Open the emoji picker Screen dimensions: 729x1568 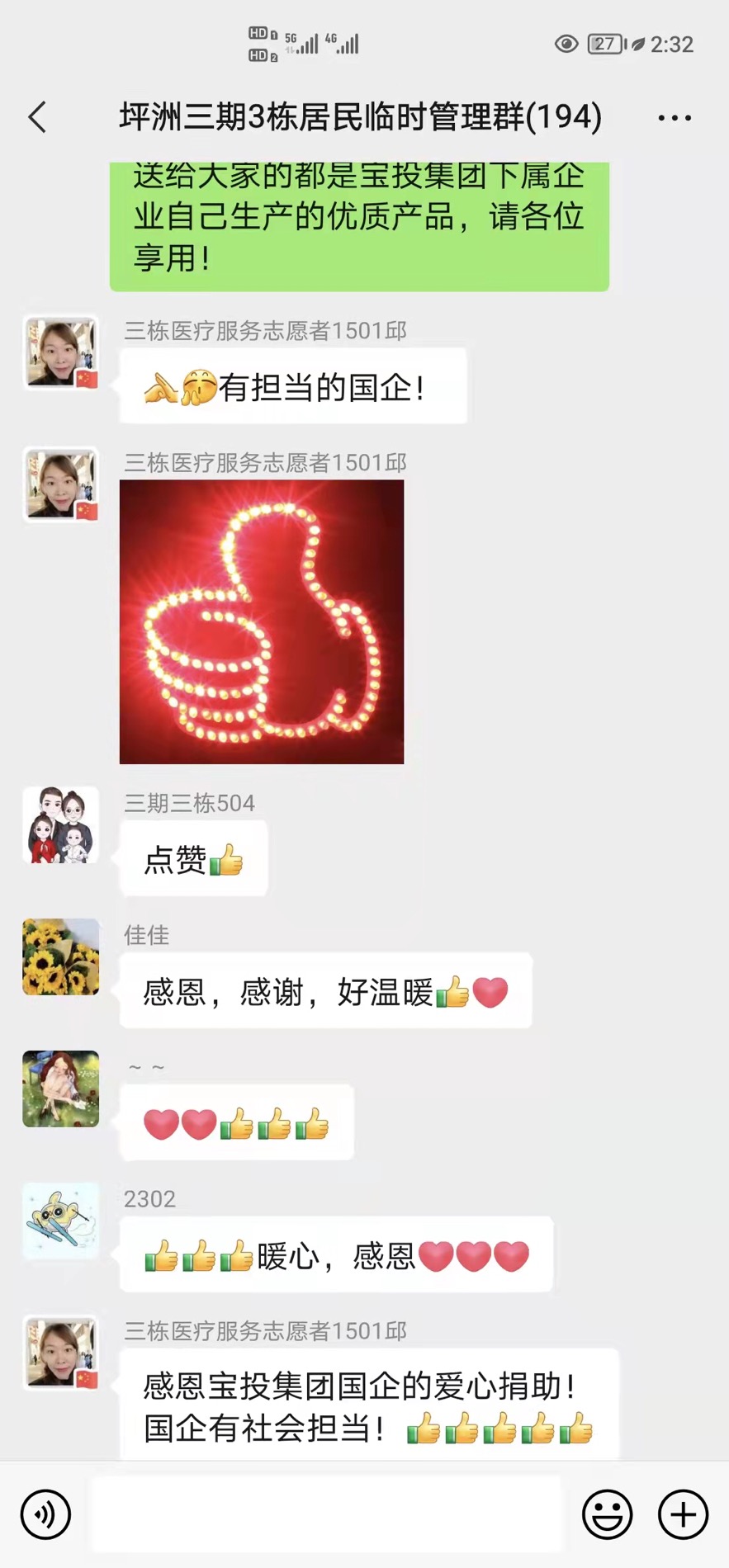click(x=607, y=1514)
